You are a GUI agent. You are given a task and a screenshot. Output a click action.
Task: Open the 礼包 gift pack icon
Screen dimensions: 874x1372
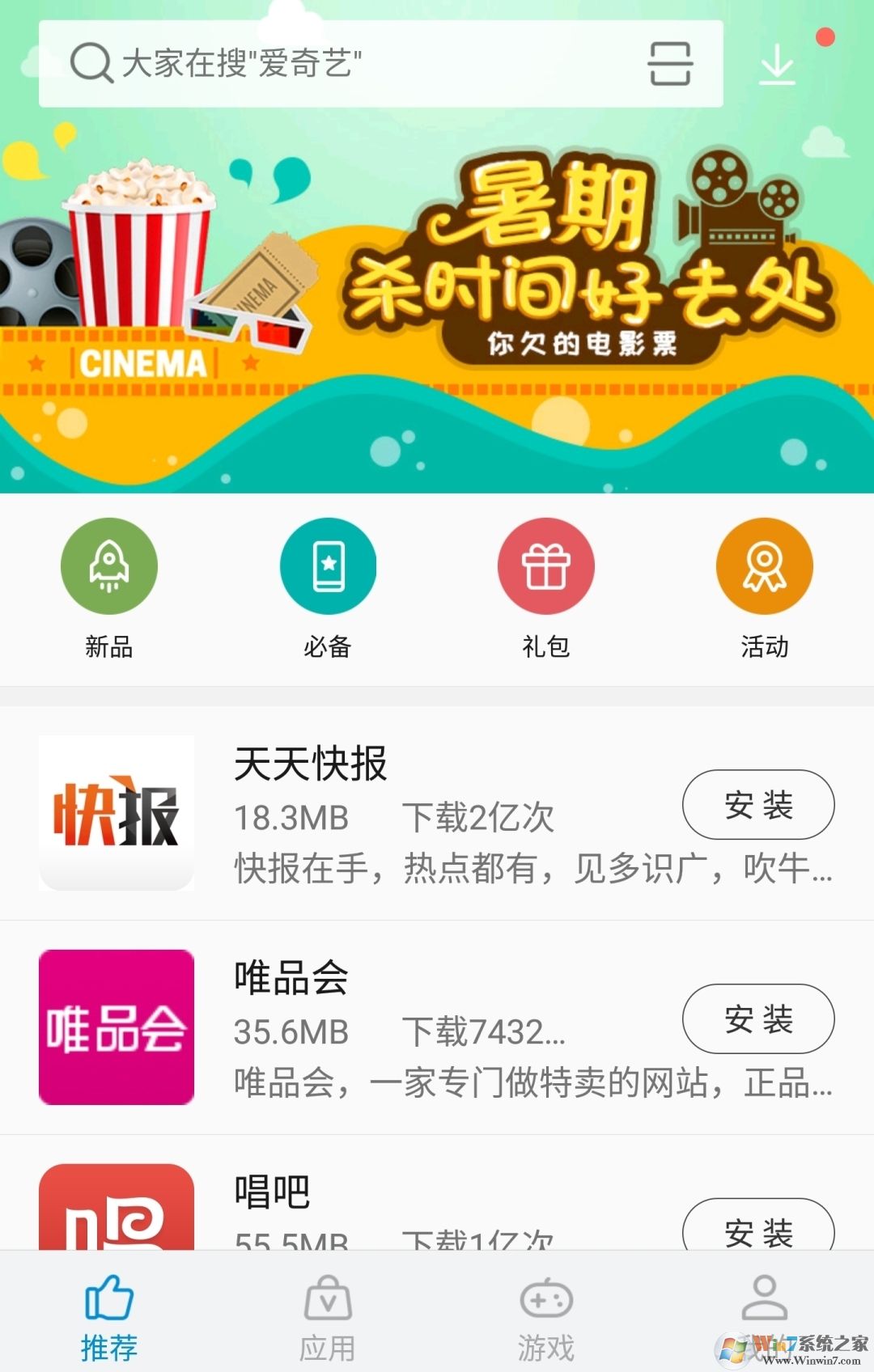coord(545,566)
